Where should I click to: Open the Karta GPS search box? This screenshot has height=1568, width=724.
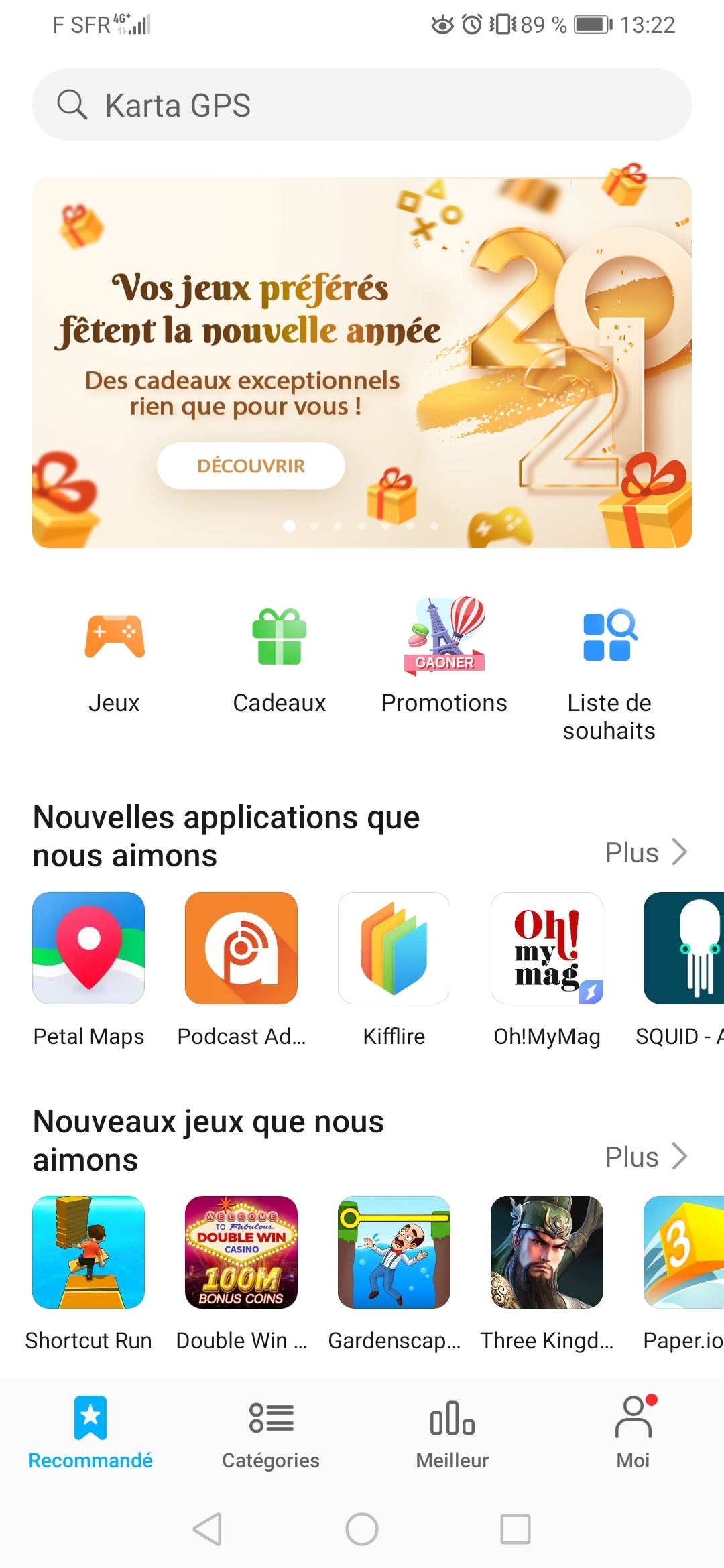click(362, 105)
